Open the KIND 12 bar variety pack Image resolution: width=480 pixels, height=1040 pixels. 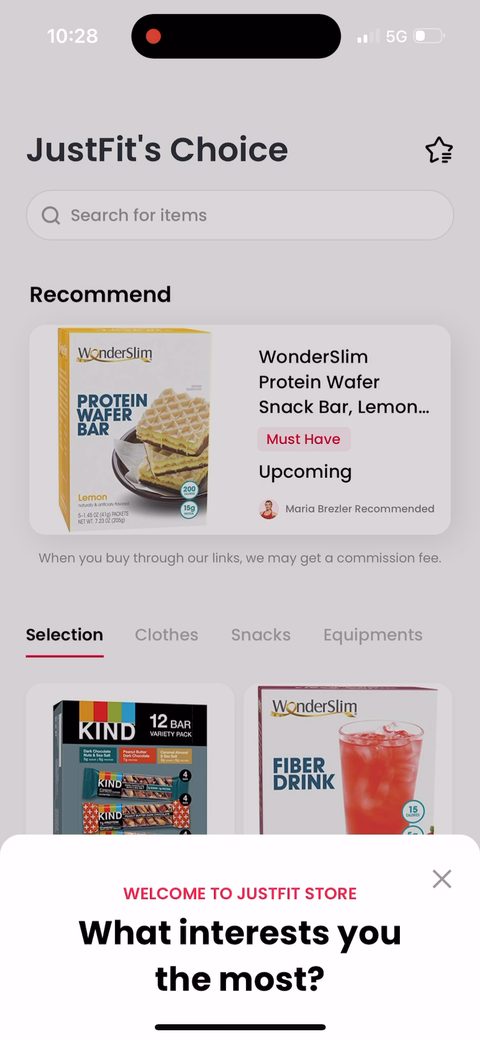130,759
